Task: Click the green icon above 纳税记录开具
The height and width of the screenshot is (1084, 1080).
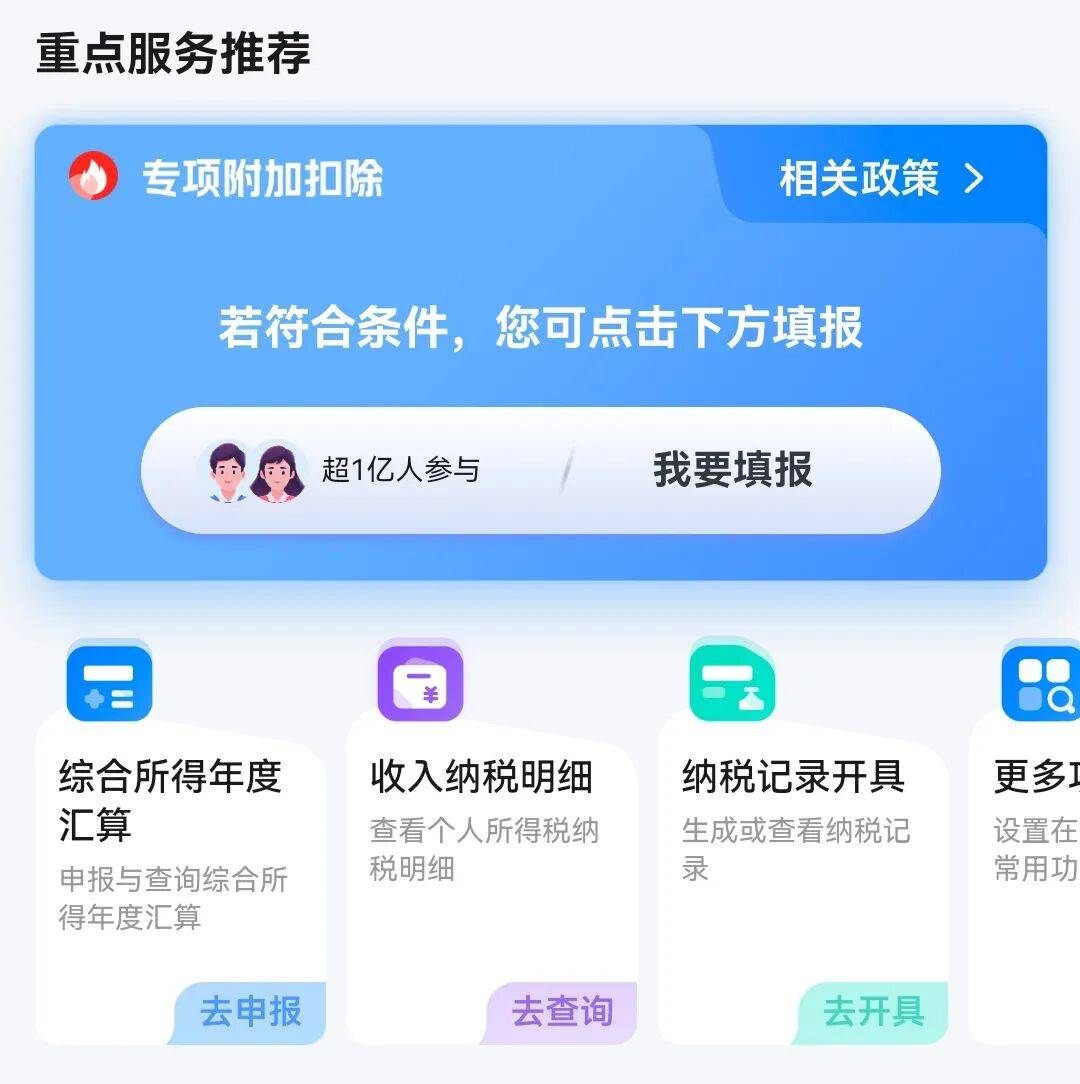Action: pyautogui.click(x=729, y=681)
